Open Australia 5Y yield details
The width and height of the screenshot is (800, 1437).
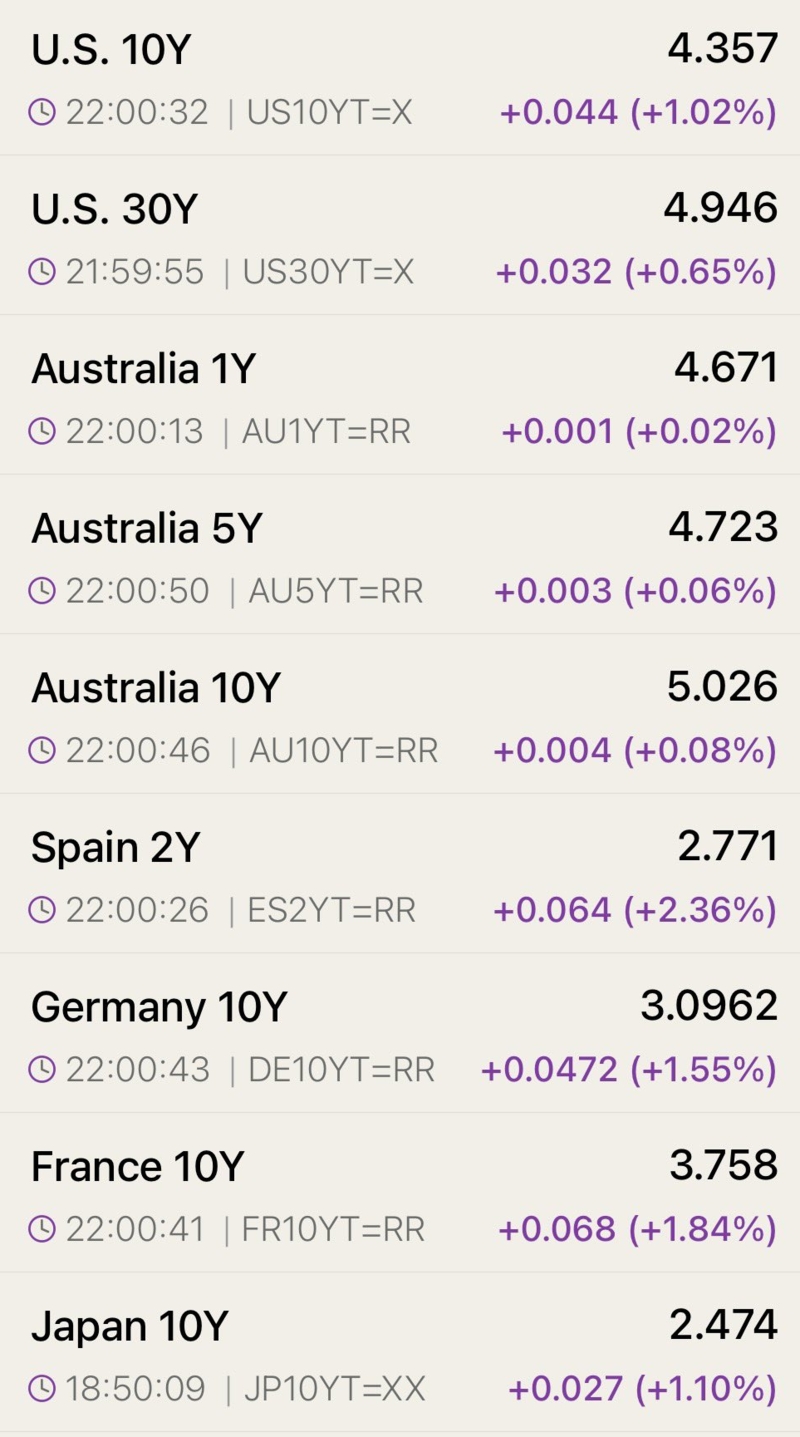(400, 556)
